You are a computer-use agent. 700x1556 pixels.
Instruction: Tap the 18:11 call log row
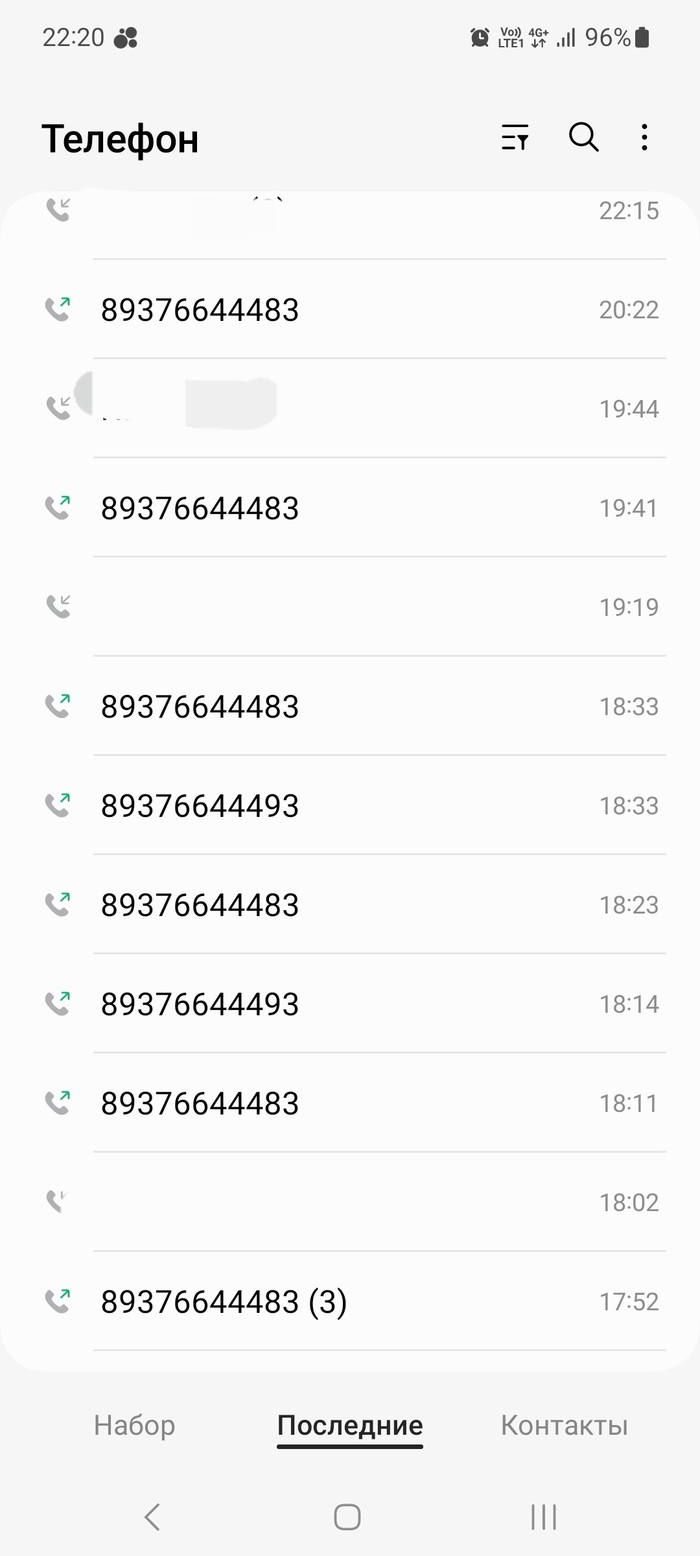[350, 1103]
